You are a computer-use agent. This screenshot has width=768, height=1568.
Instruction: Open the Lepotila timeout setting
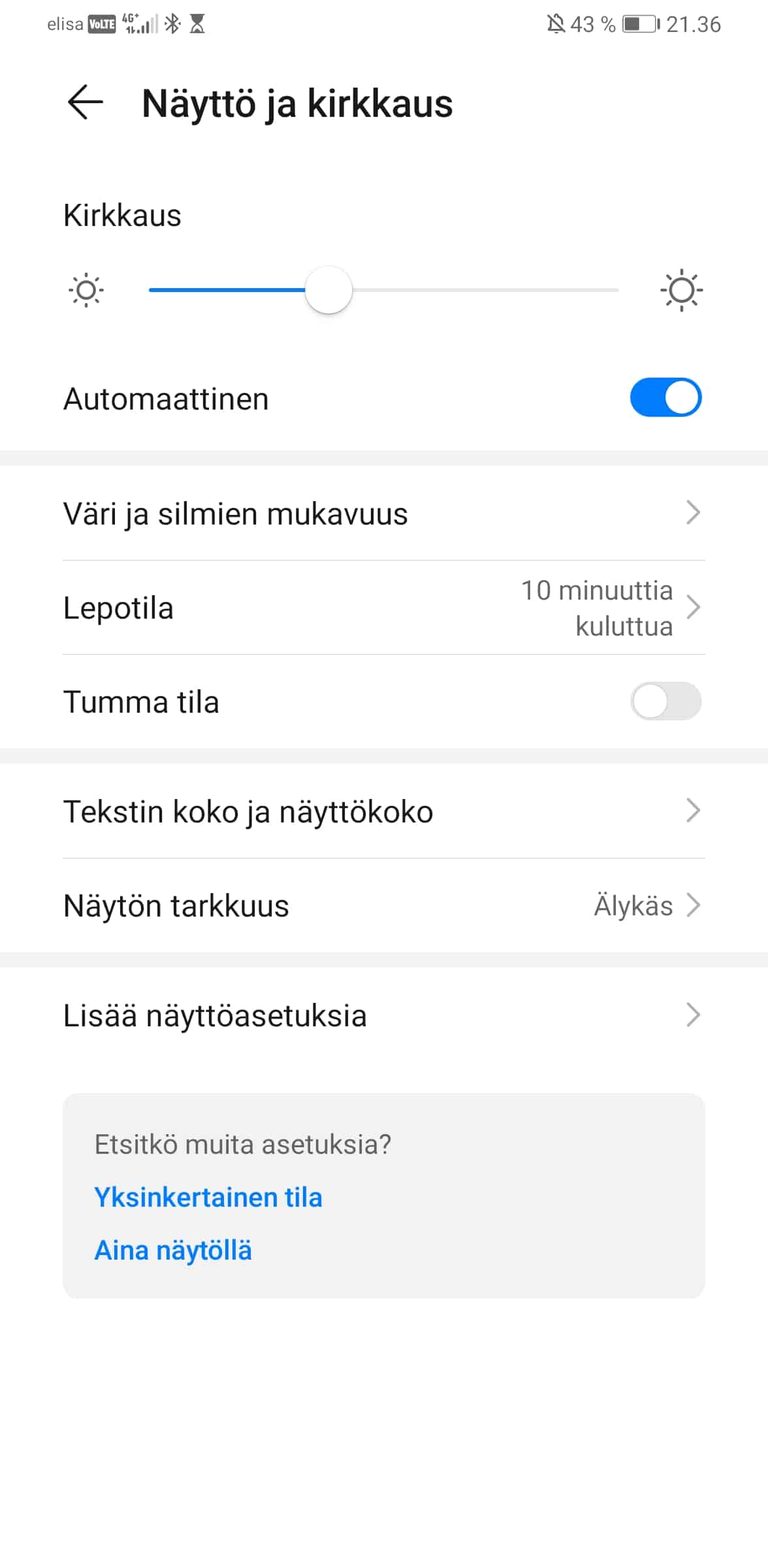click(383, 608)
